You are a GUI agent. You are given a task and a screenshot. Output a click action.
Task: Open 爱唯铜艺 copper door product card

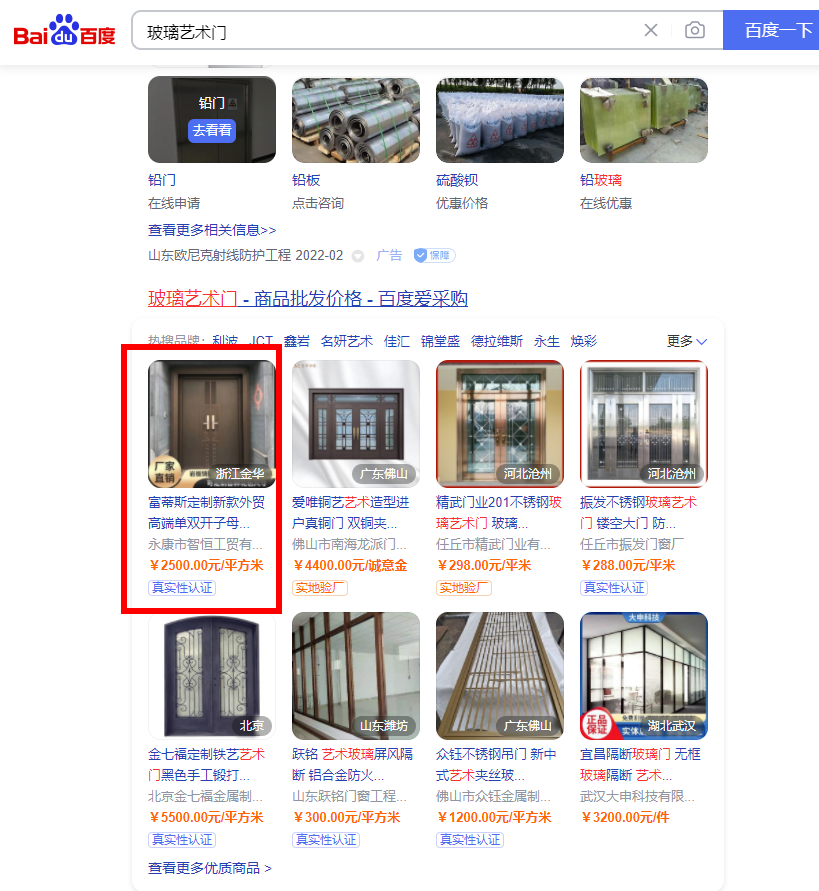click(x=355, y=424)
